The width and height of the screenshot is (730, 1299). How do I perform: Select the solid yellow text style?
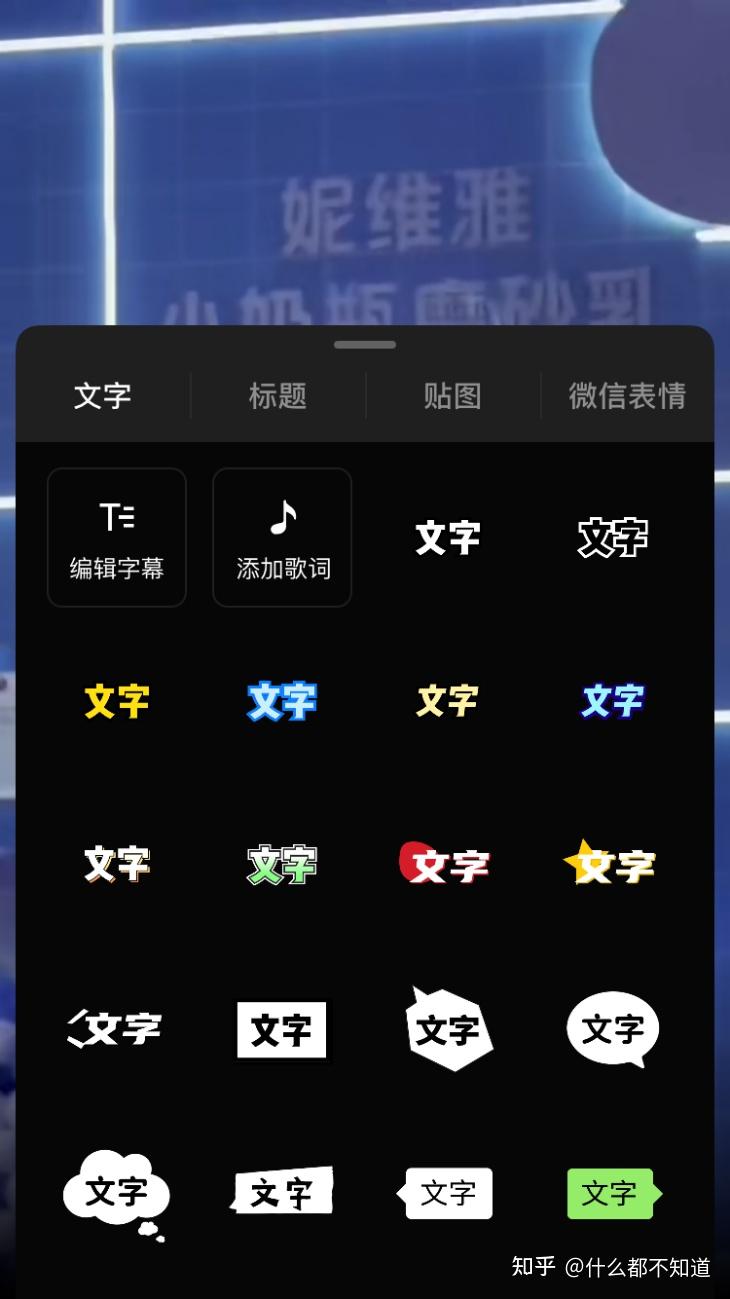point(117,701)
